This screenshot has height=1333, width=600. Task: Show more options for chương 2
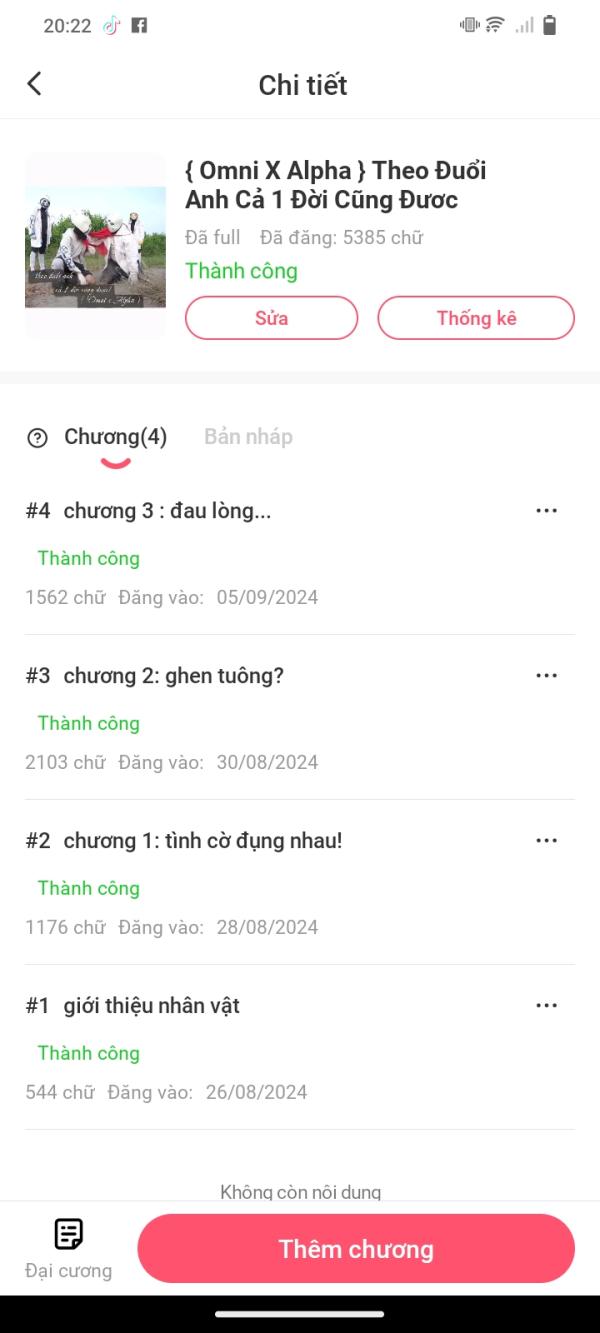point(546,676)
